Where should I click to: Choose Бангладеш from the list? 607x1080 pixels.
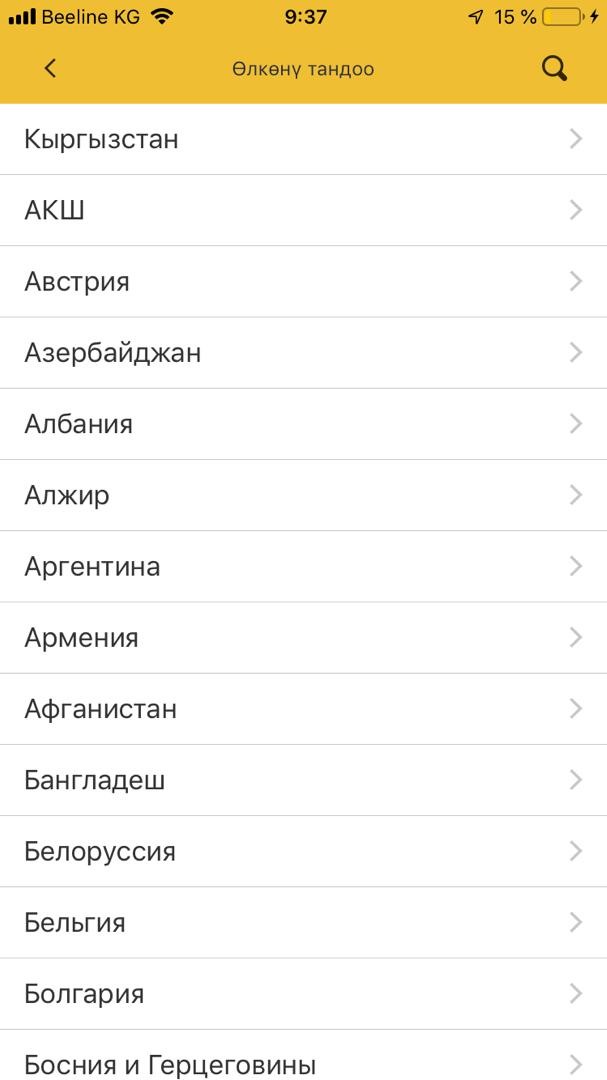tap(303, 780)
